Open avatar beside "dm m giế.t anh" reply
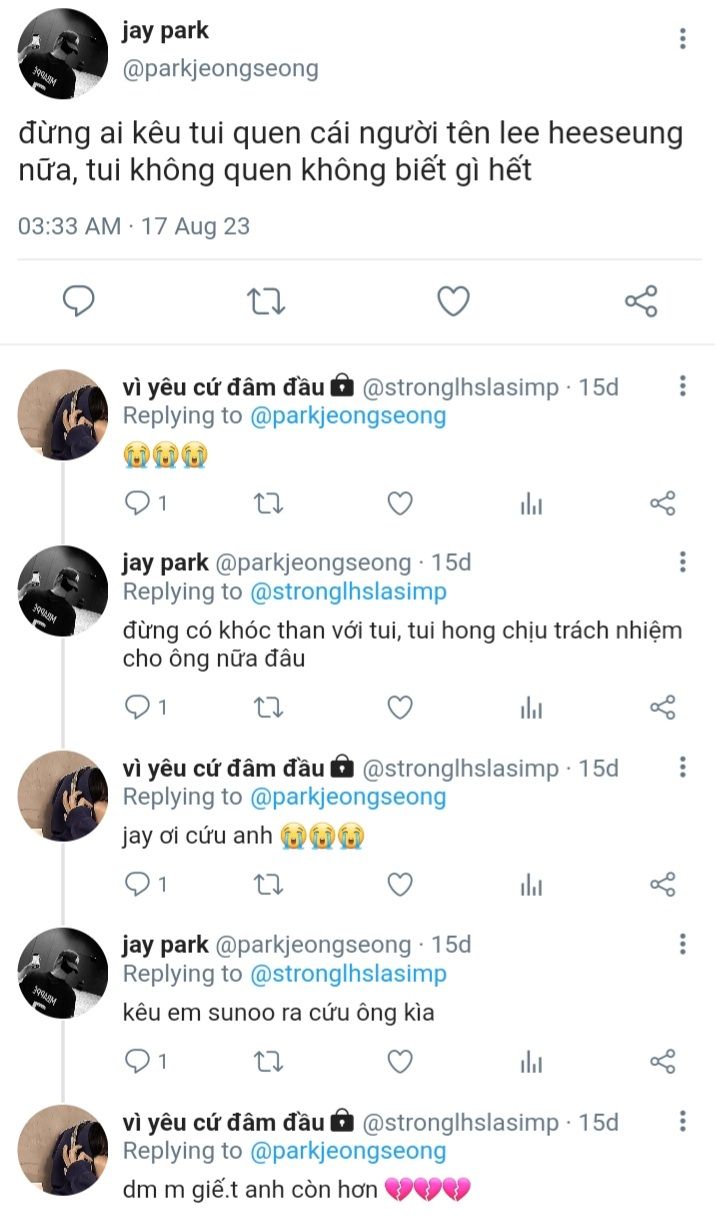This screenshot has width=715, height=1219. (x=62, y=1149)
